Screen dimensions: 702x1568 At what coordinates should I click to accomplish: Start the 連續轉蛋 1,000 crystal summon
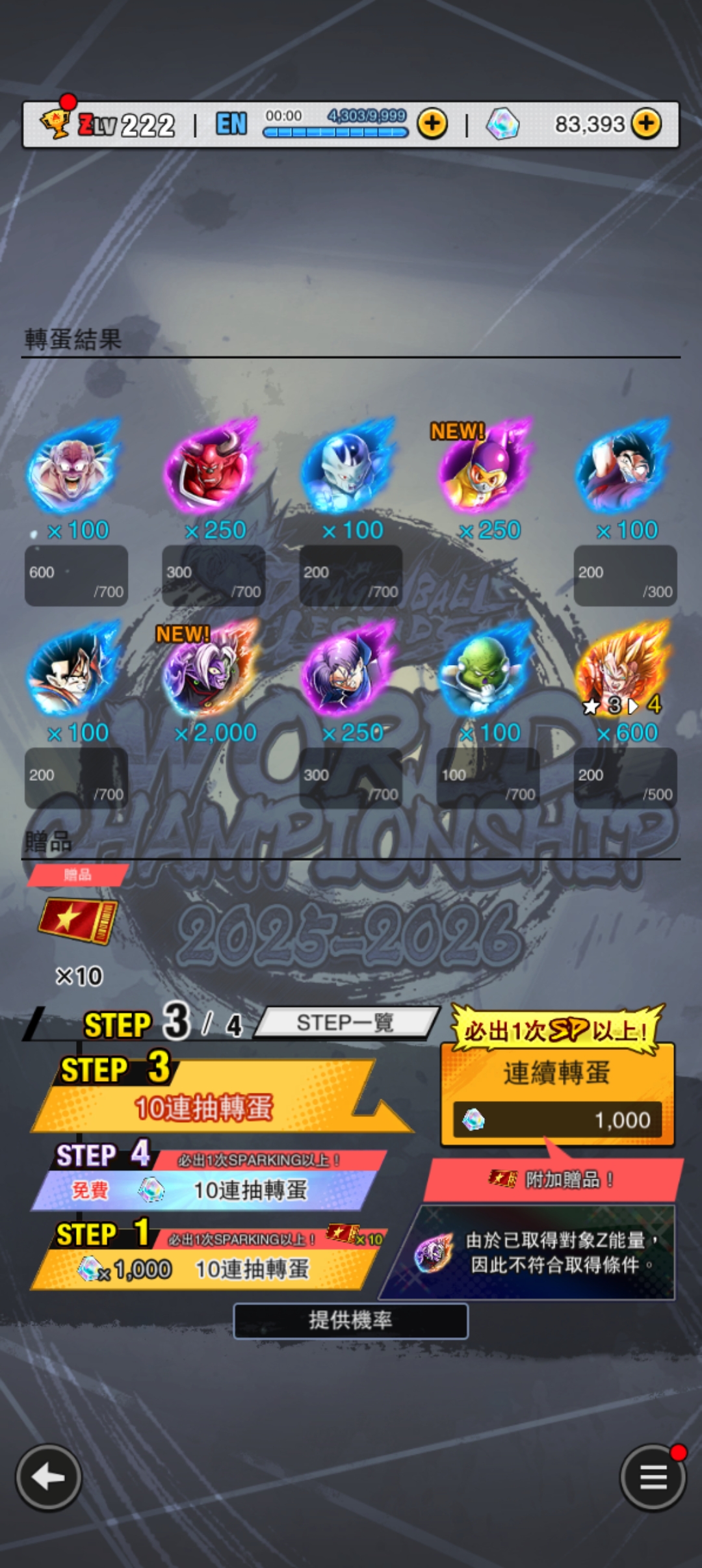[557, 1095]
